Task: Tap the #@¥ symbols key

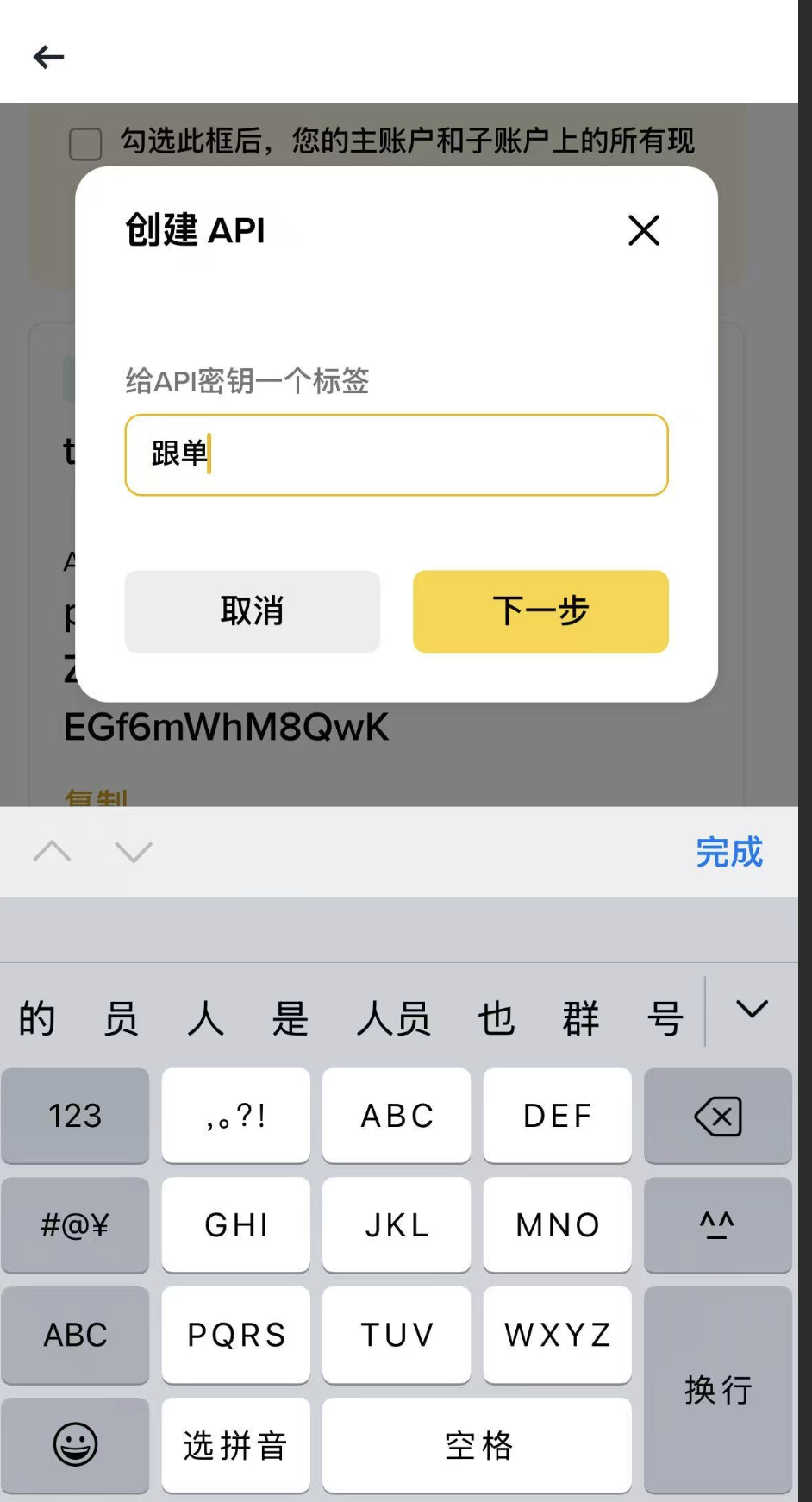Action: click(x=75, y=1224)
